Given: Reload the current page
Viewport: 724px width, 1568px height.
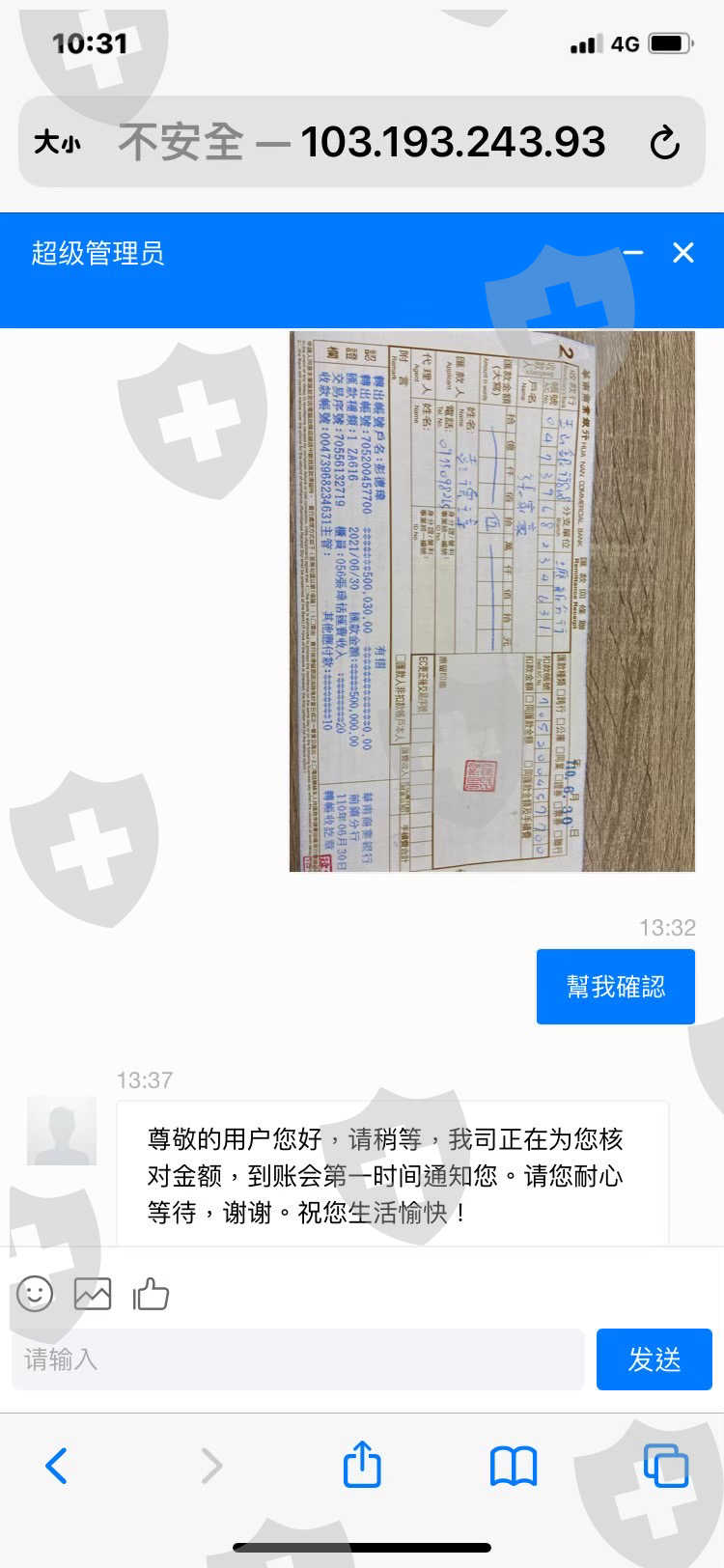Looking at the screenshot, I should (665, 143).
